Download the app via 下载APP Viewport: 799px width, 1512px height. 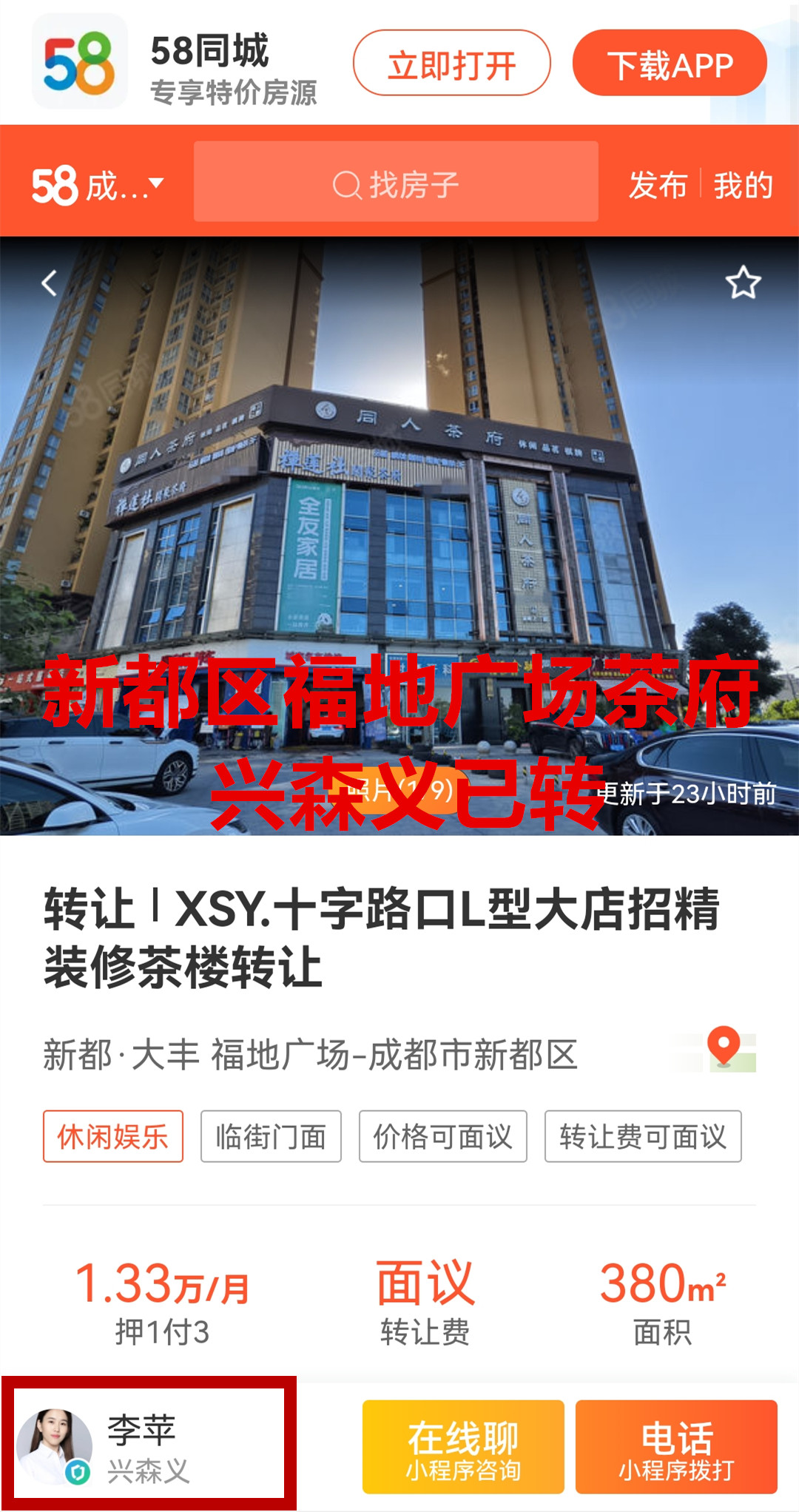(x=669, y=64)
